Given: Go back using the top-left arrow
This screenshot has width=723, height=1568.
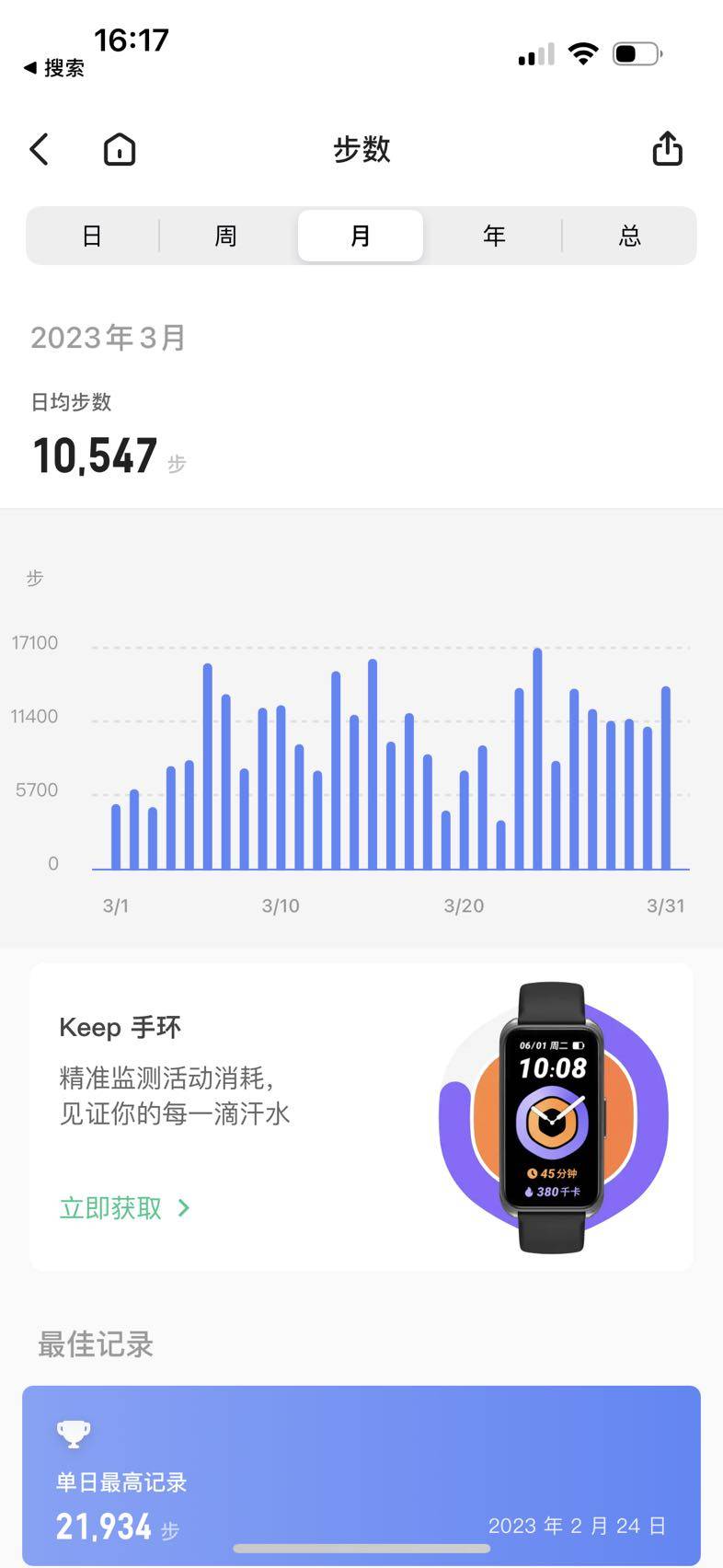Looking at the screenshot, I should (39, 149).
